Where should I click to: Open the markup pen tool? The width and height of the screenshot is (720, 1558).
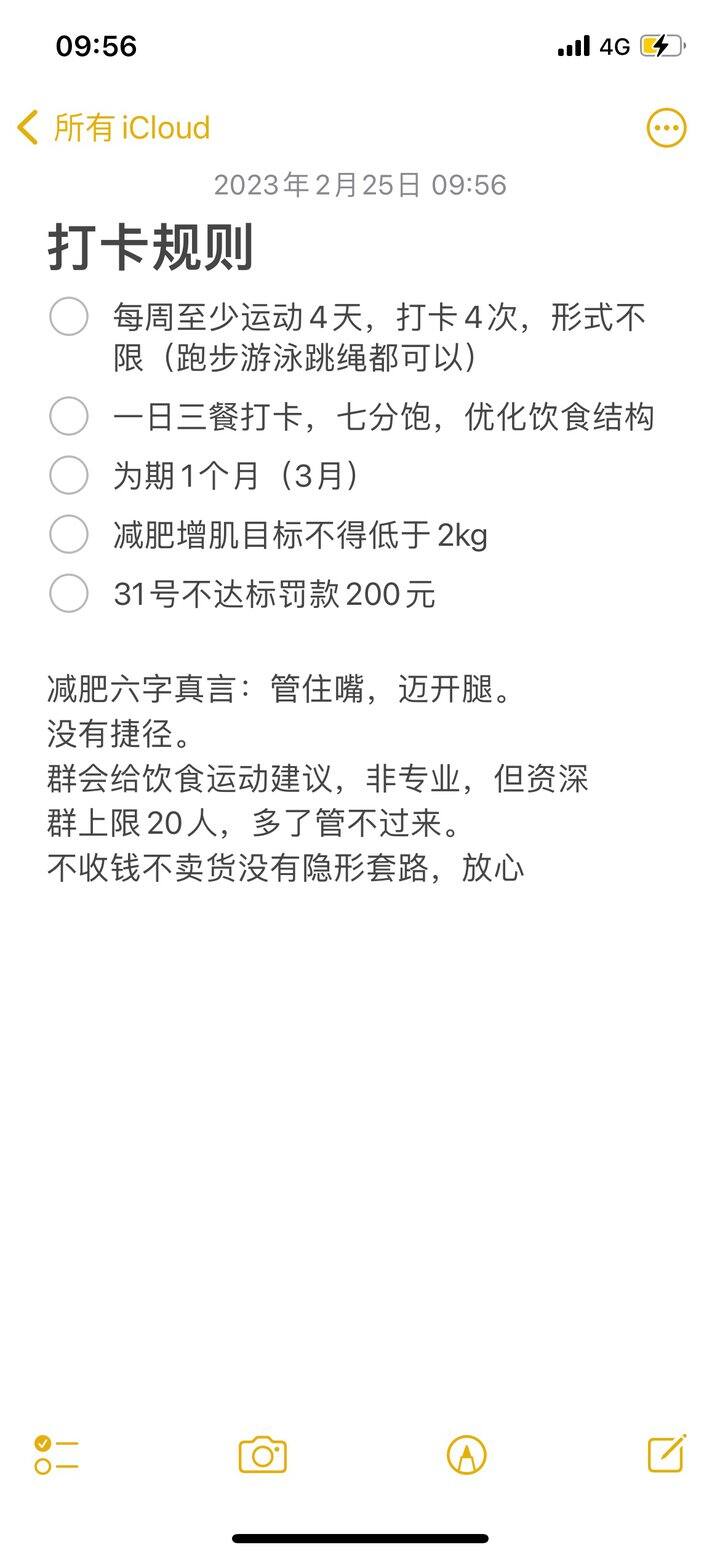click(466, 1455)
